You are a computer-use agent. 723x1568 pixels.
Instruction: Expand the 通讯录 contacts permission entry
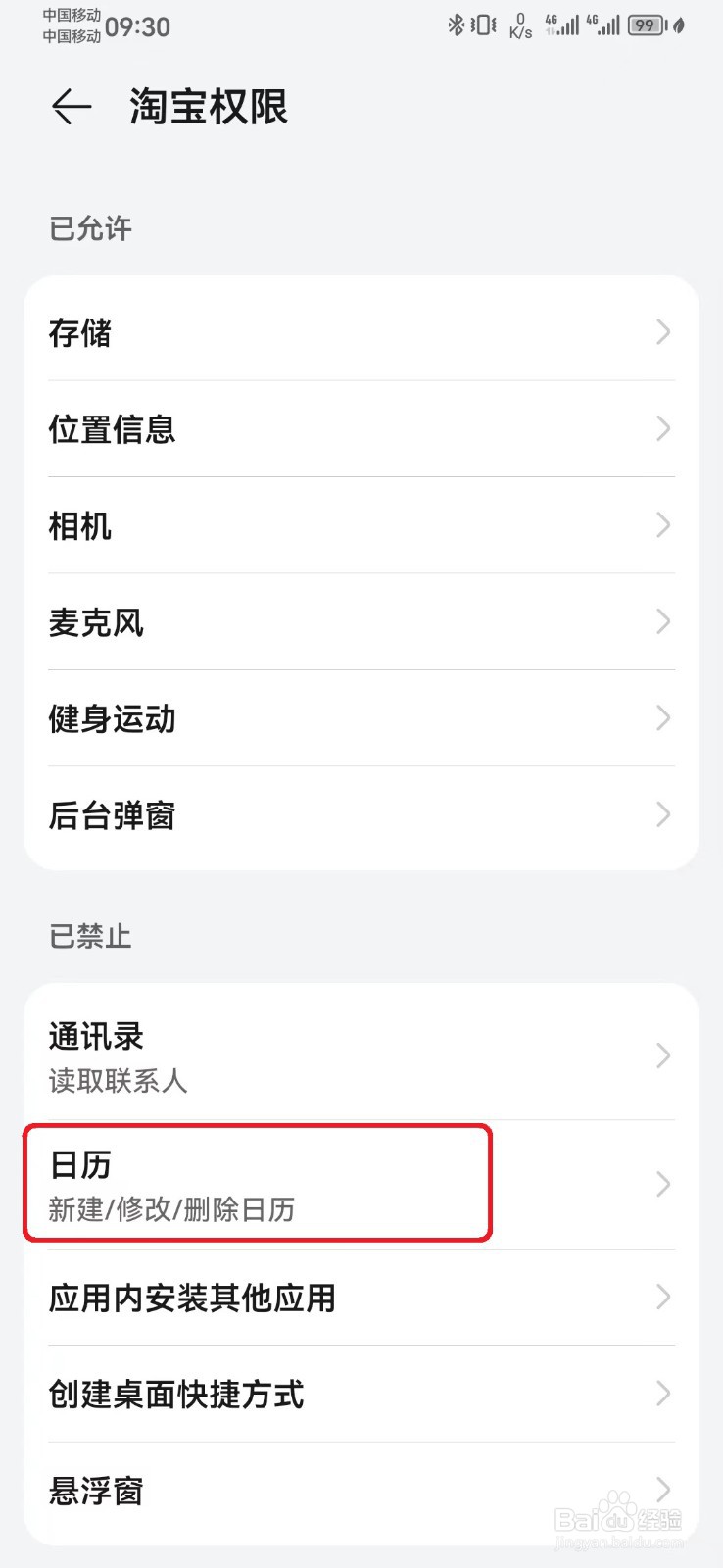point(361,1055)
